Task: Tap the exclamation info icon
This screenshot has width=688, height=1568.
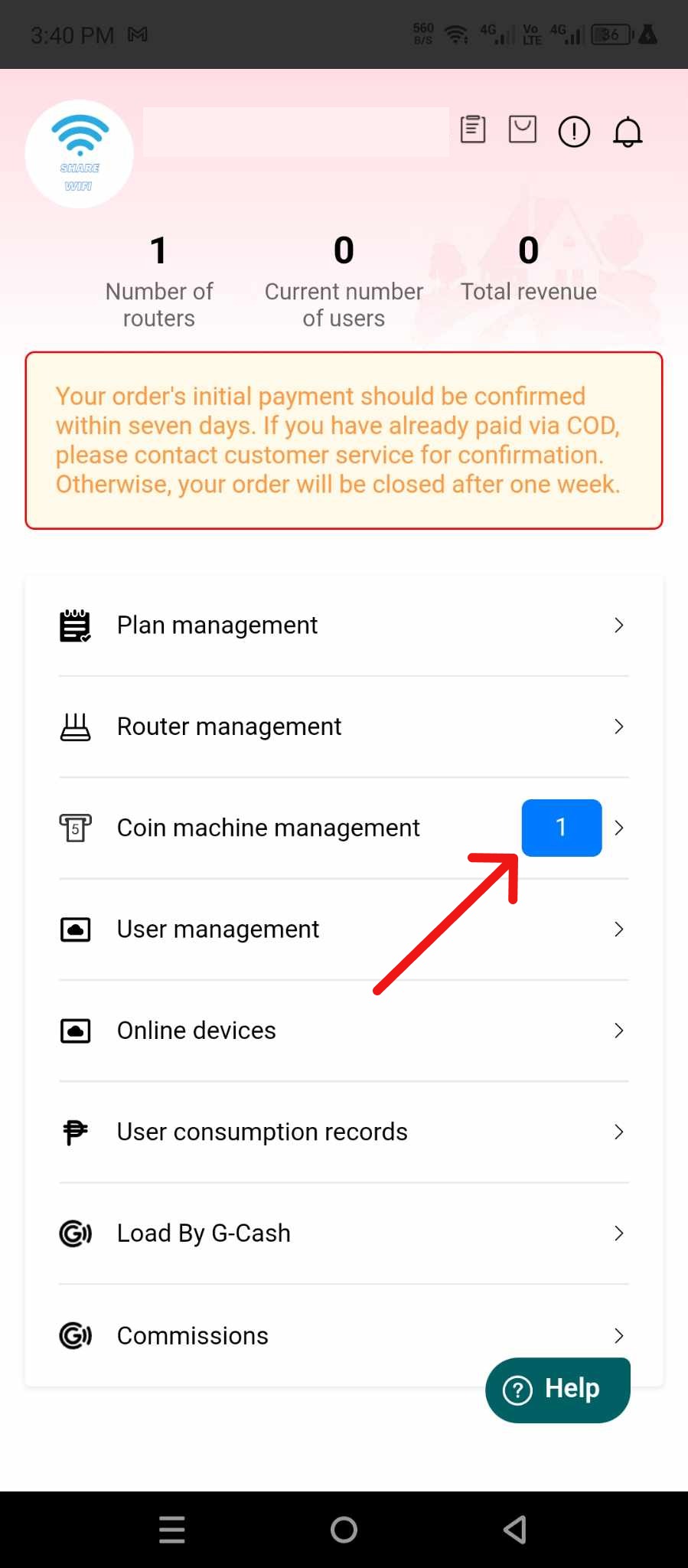Action: click(x=574, y=132)
